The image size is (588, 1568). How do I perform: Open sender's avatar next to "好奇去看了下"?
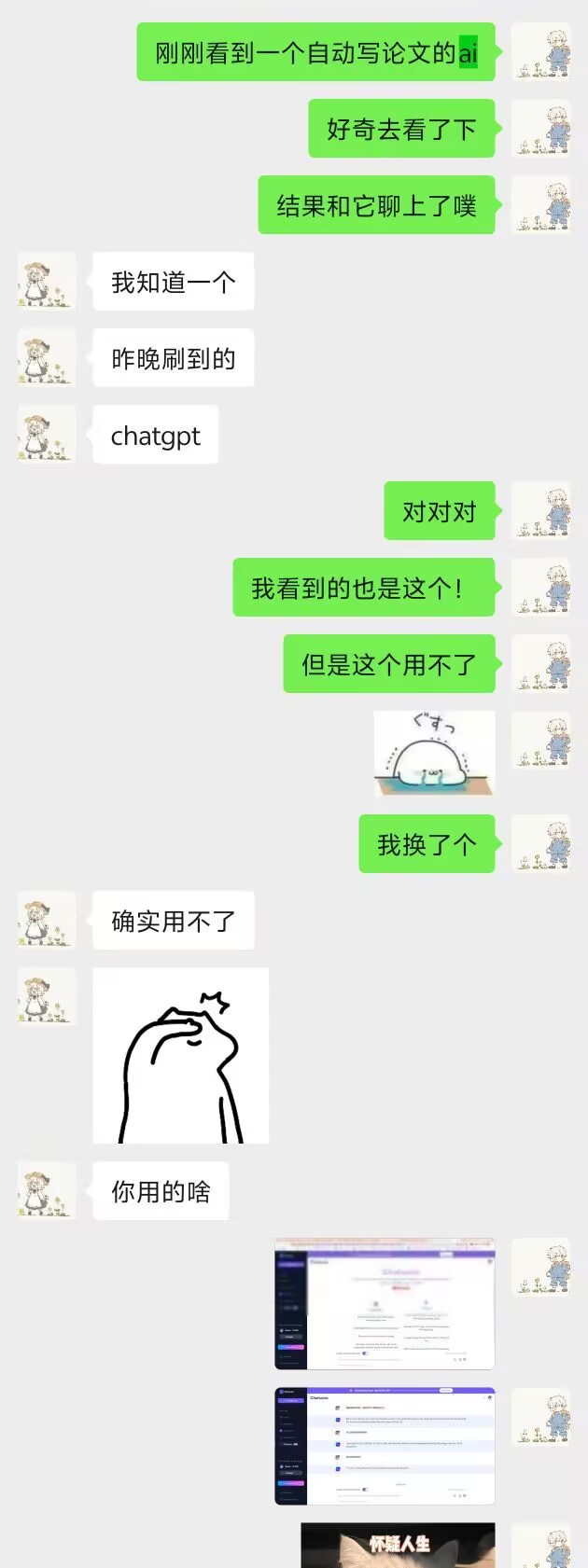click(541, 129)
